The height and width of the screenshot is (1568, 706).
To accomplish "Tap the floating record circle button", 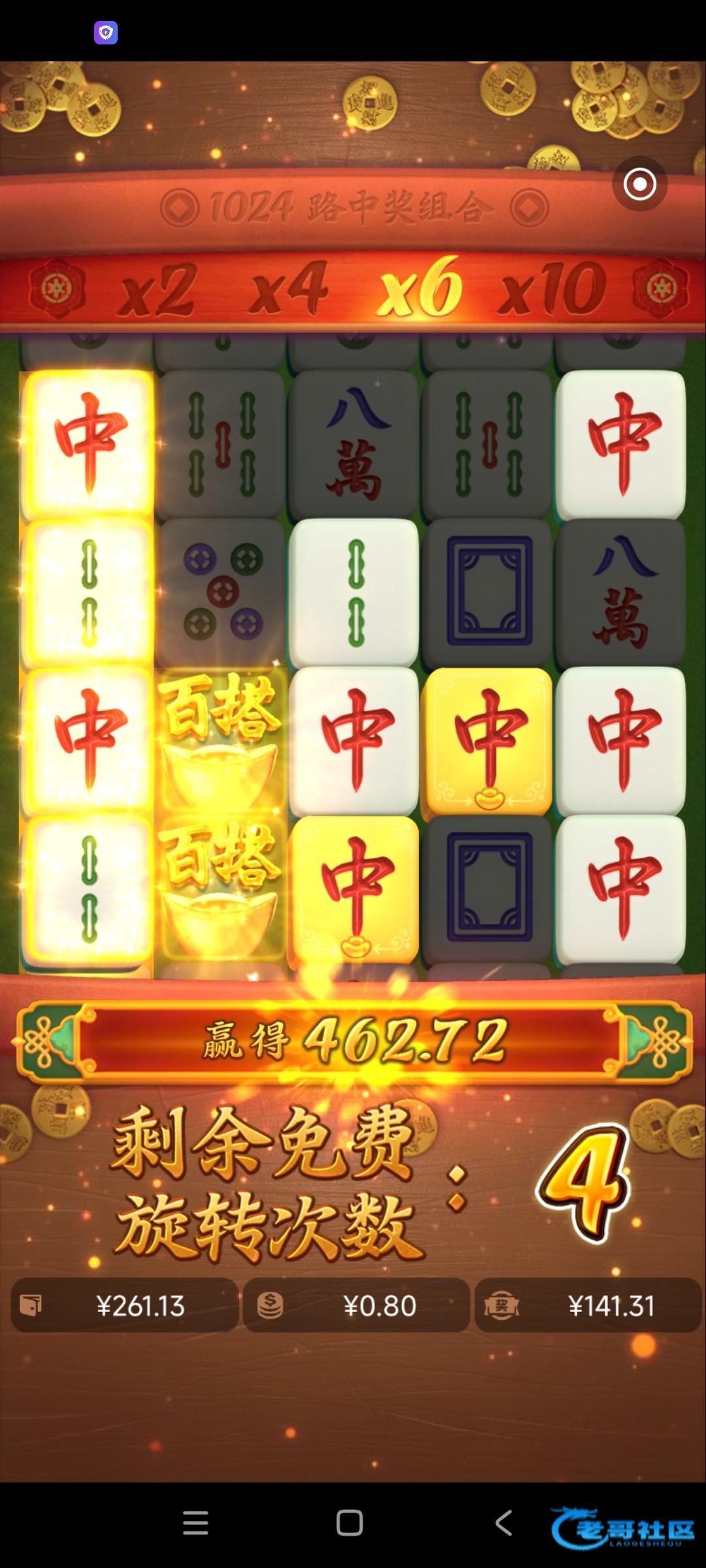I will coord(639,184).
